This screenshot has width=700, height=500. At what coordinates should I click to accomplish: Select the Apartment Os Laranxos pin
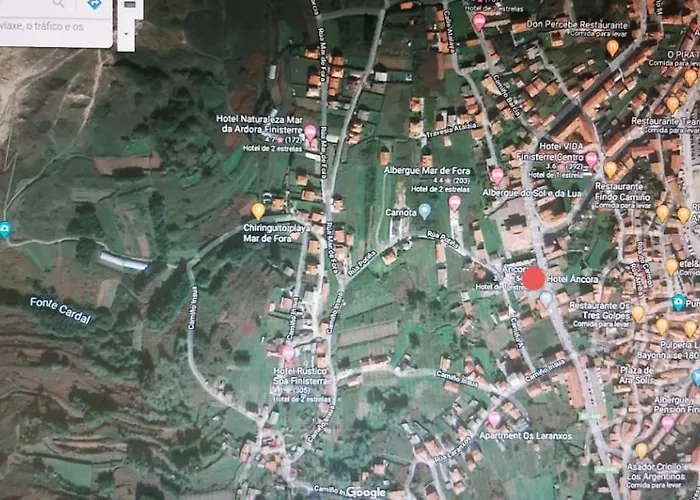tap(494, 419)
